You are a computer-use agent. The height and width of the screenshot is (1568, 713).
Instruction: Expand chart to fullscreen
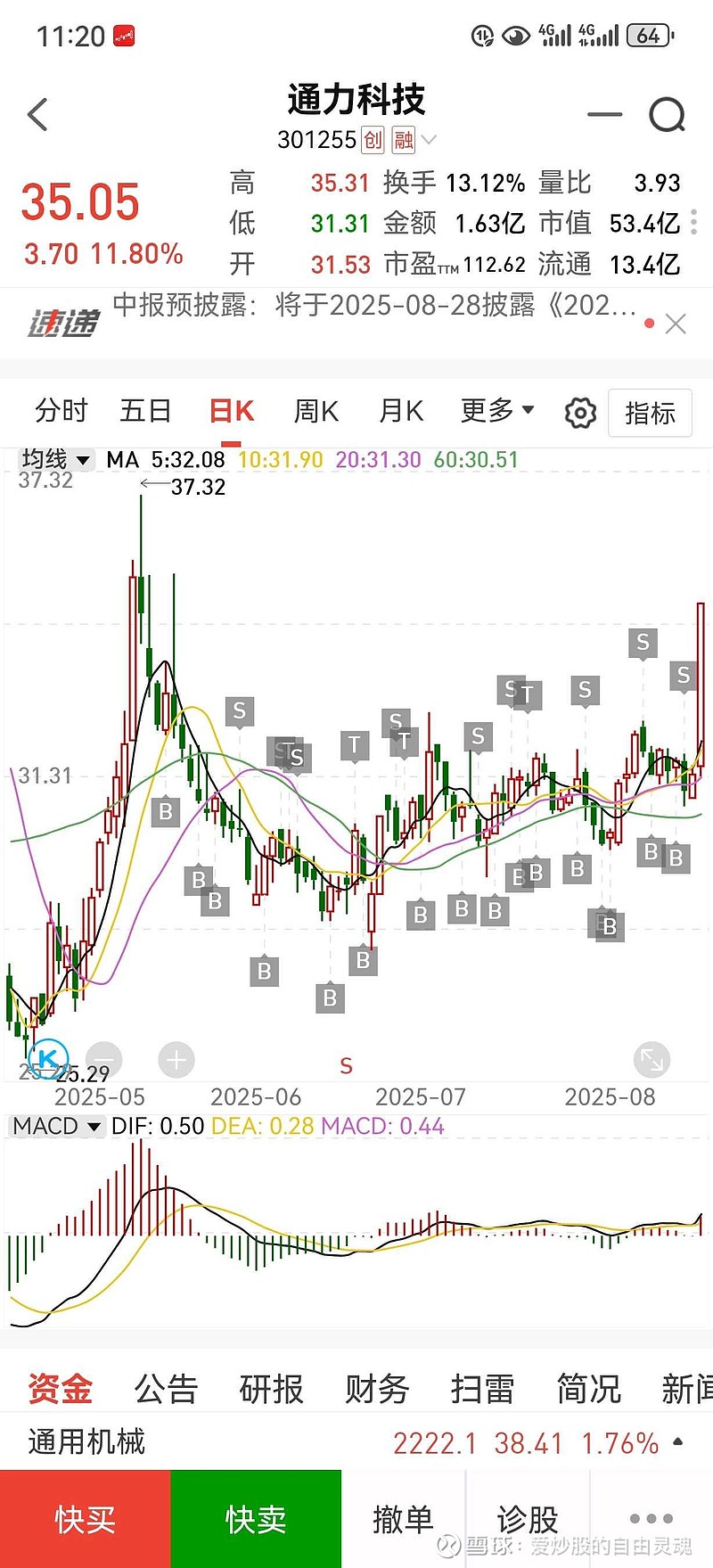coord(652,1060)
